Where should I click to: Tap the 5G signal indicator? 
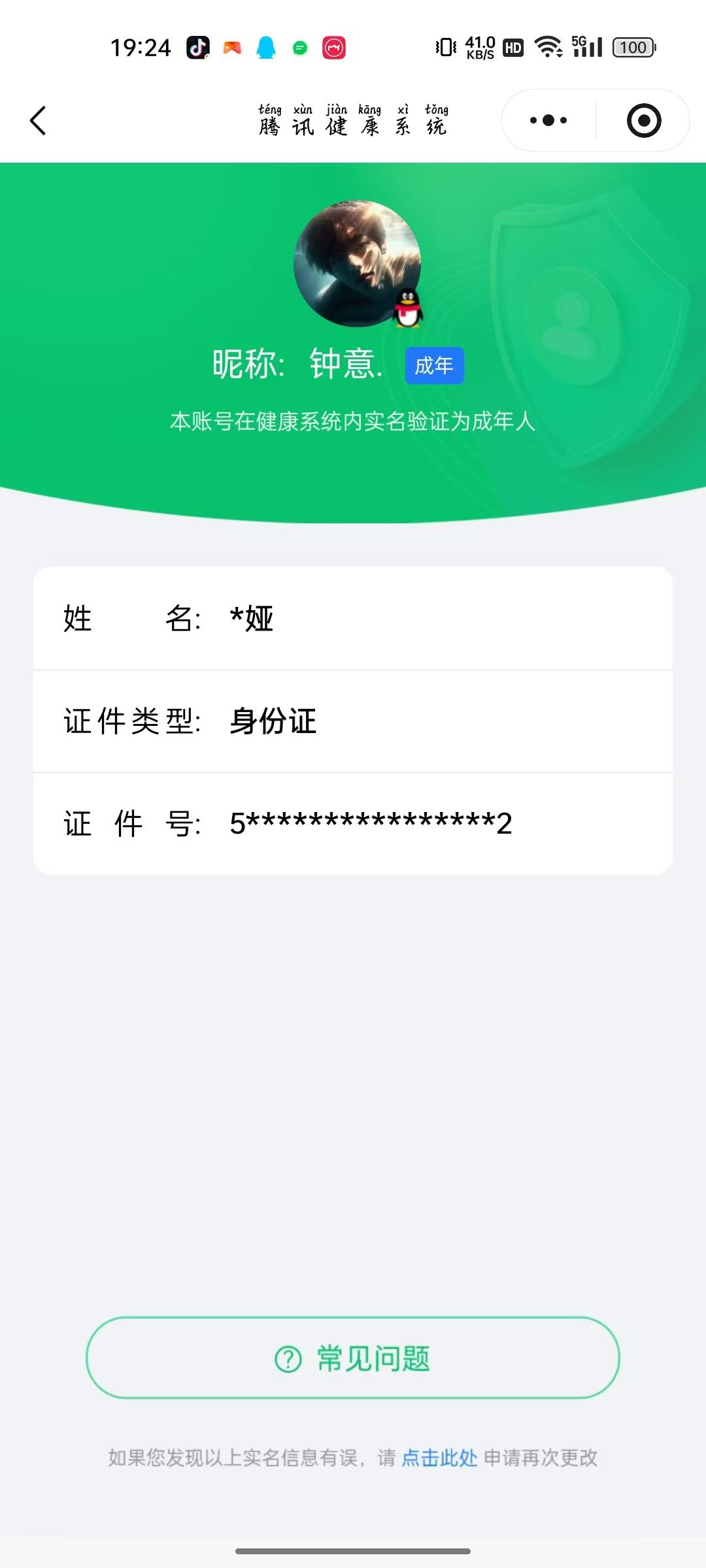click(x=585, y=47)
